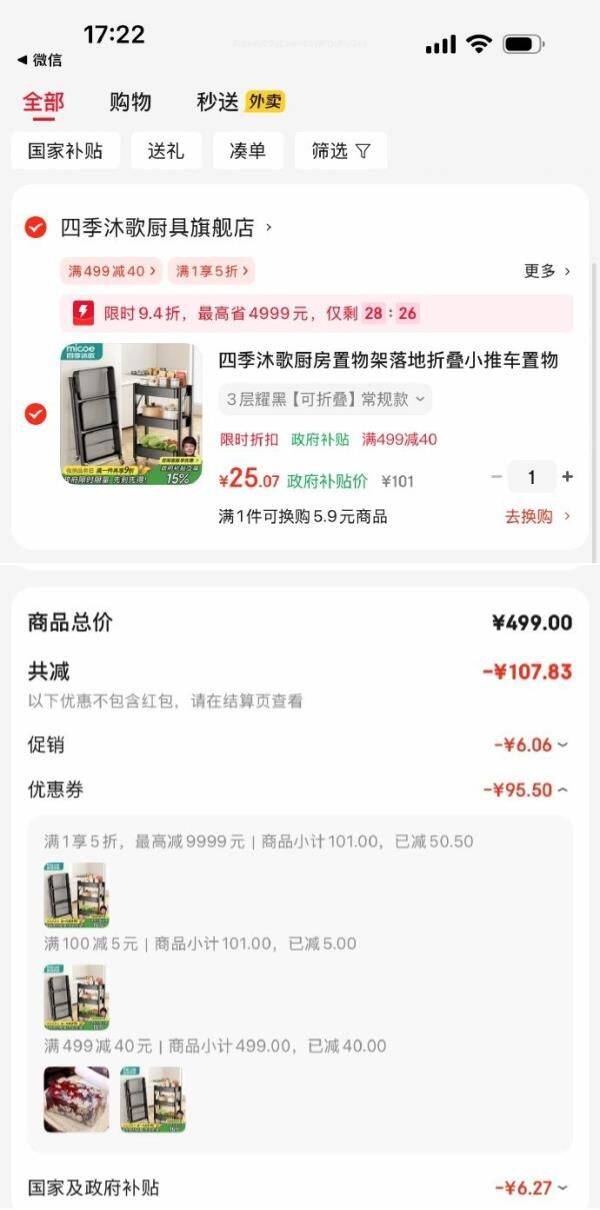The image size is (600, 1210).
Task: Toggle the 四季沐歌厨具旗舰店 store checkbox
Action: click(36, 228)
